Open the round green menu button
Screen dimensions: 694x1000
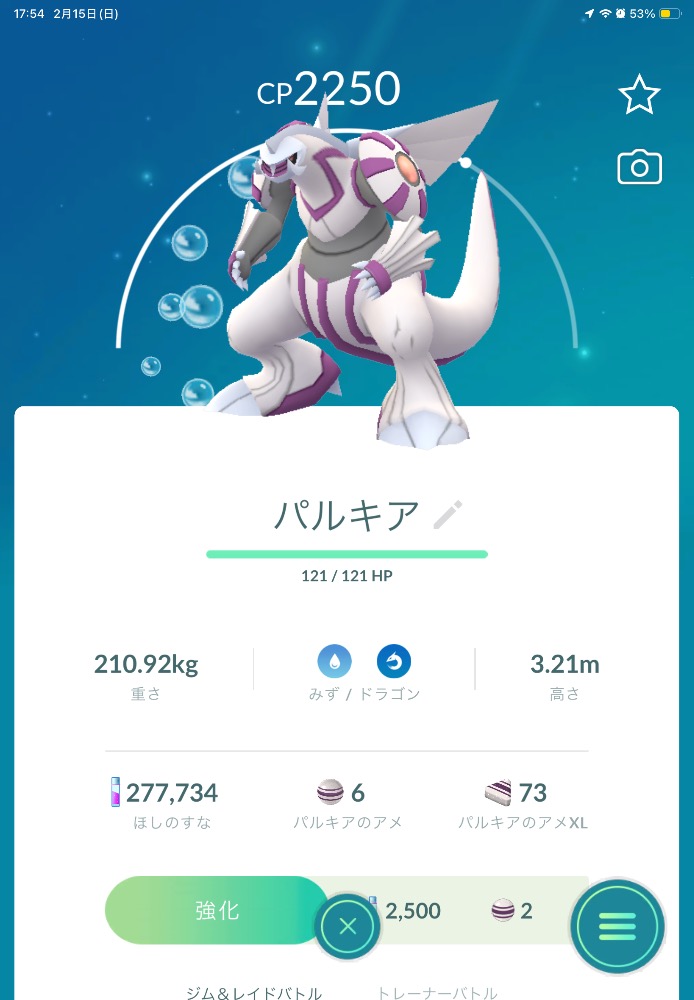click(x=617, y=926)
